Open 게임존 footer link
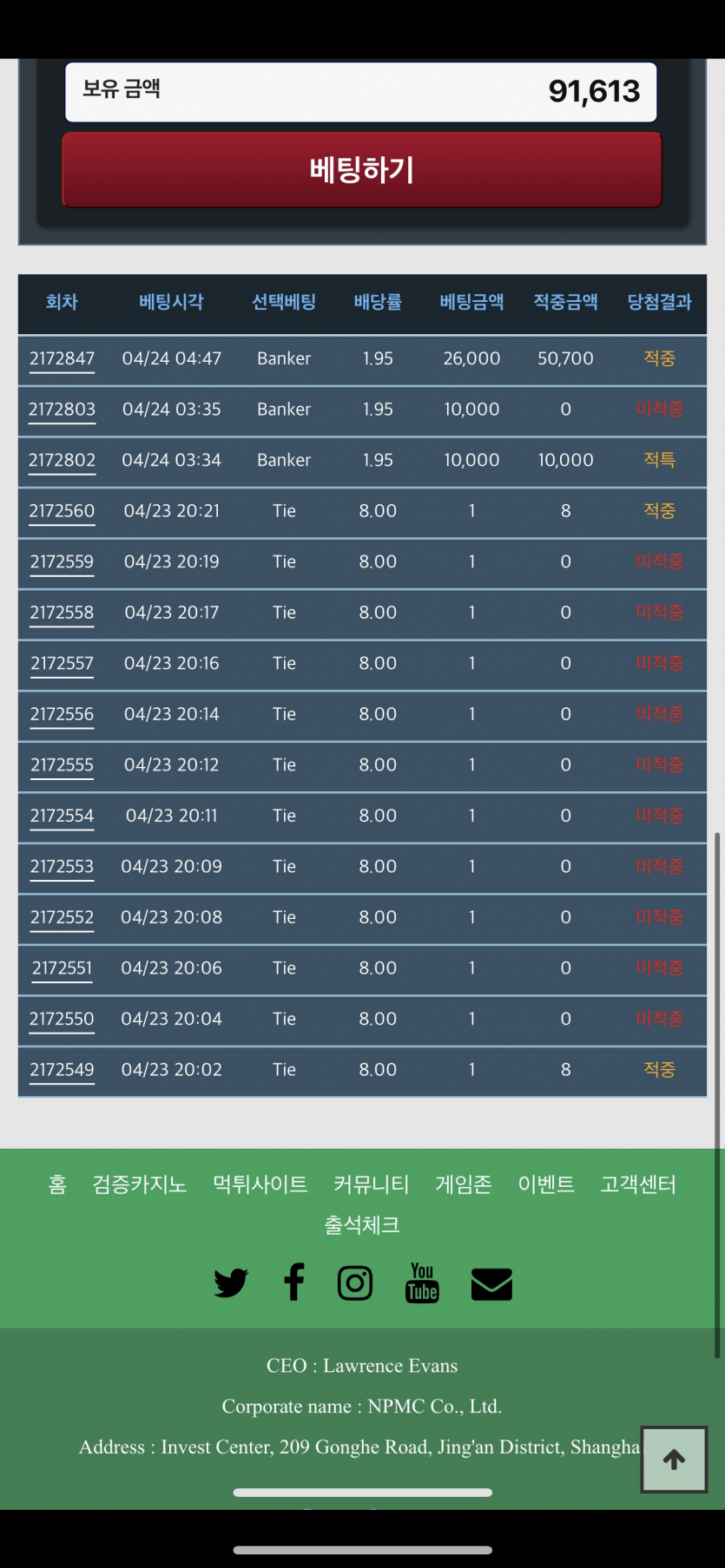Screen dimensions: 725x1568 (x=464, y=1184)
